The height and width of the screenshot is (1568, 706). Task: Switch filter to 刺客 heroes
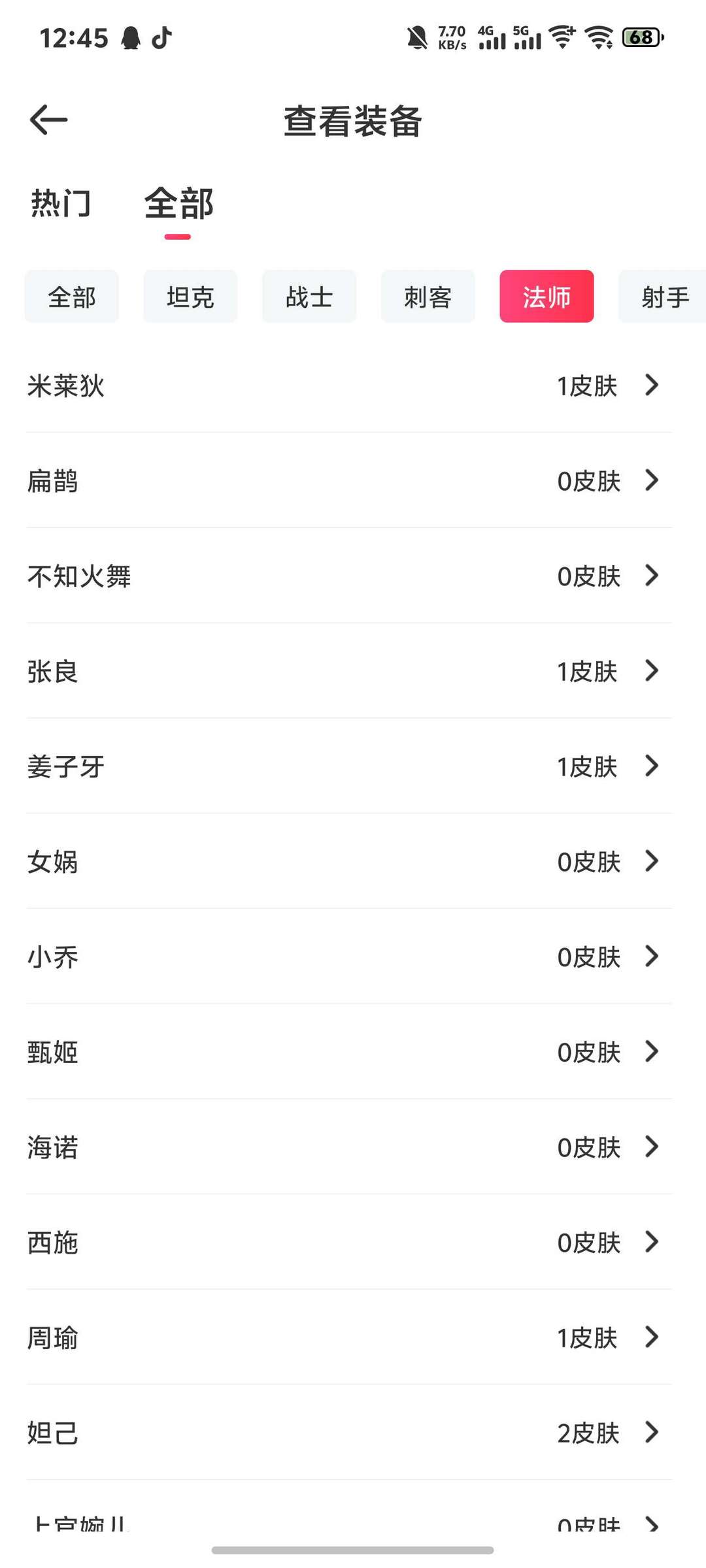click(428, 296)
